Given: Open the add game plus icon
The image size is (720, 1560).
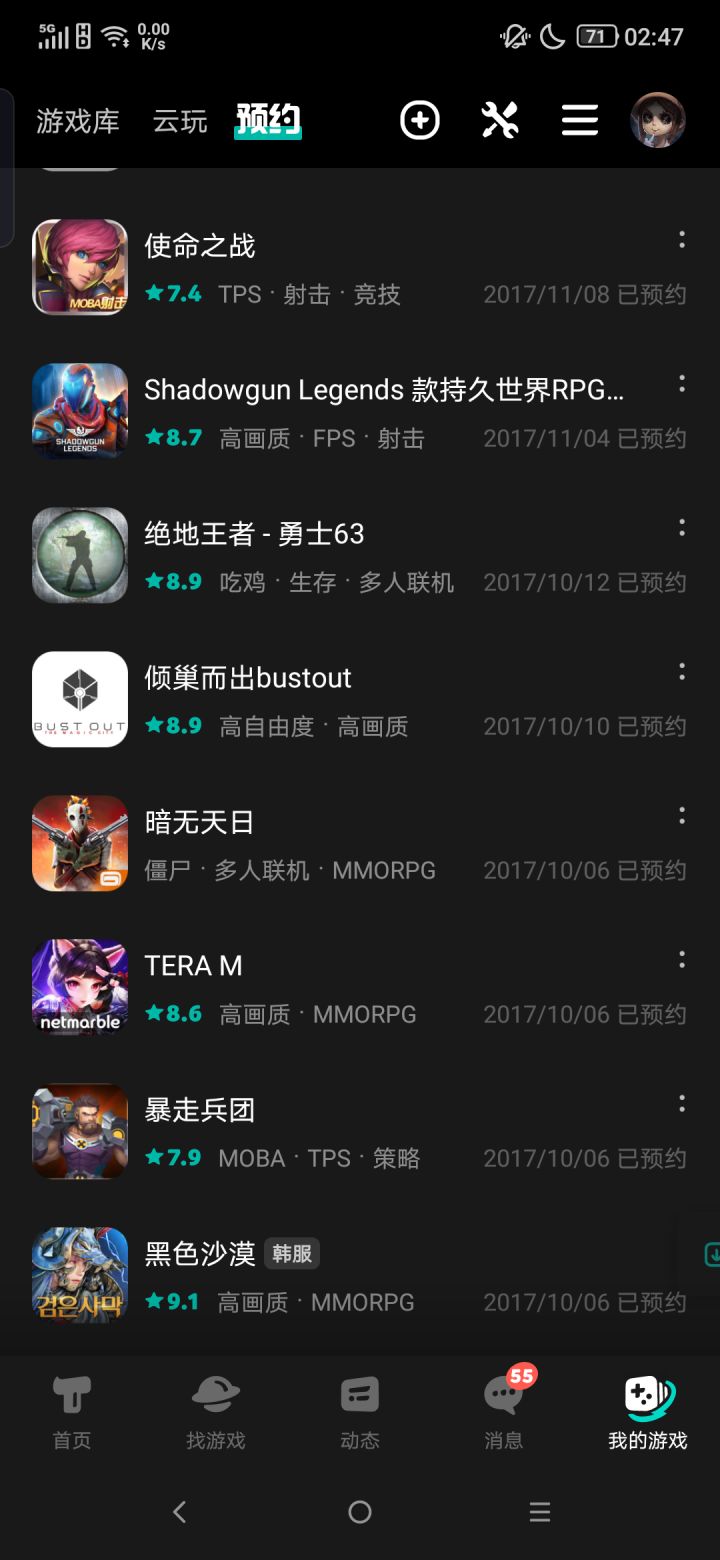Looking at the screenshot, I should pyautogui.click(x=420, y=120).
